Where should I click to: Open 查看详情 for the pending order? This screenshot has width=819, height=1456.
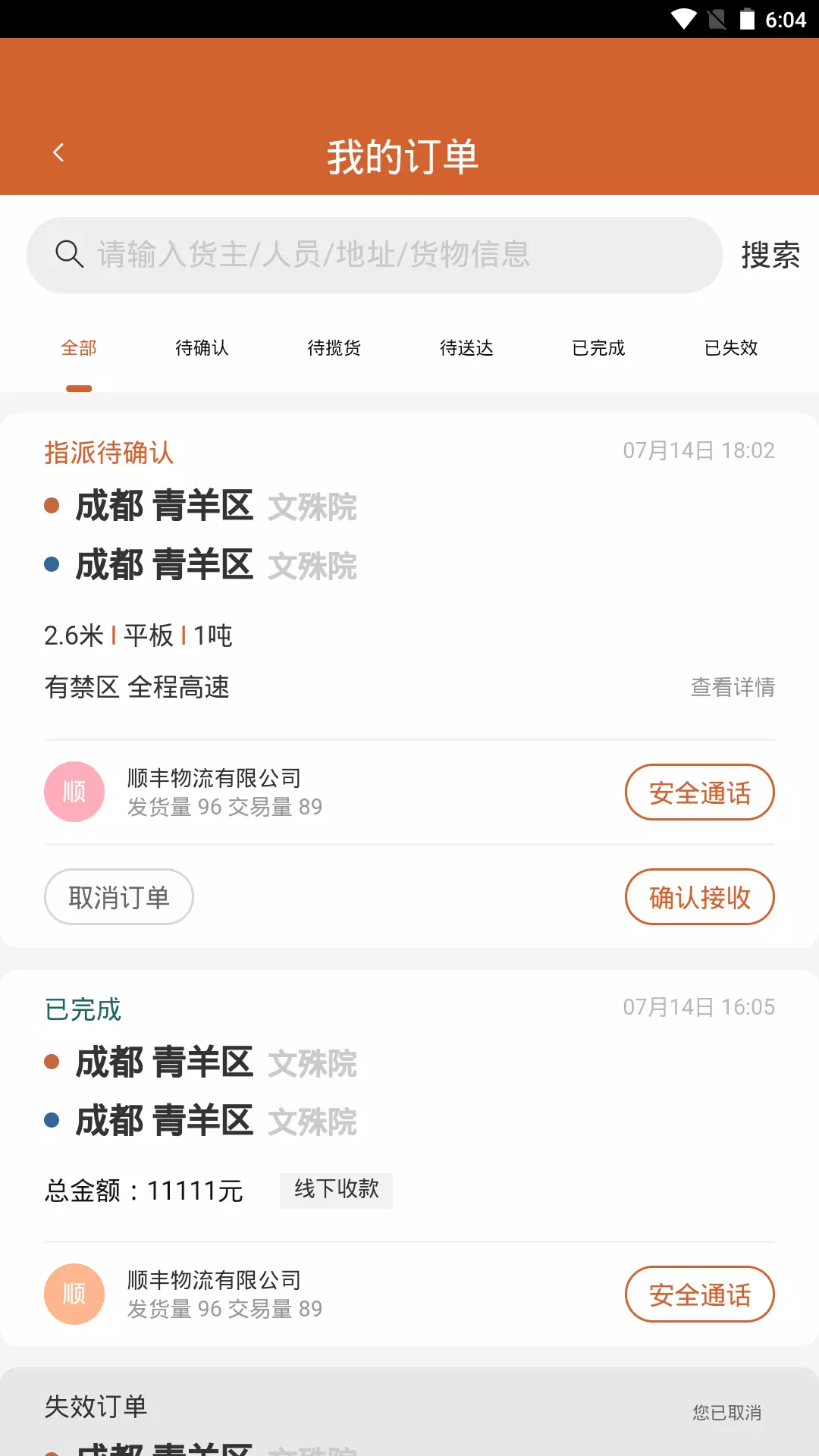pos(733,687)
